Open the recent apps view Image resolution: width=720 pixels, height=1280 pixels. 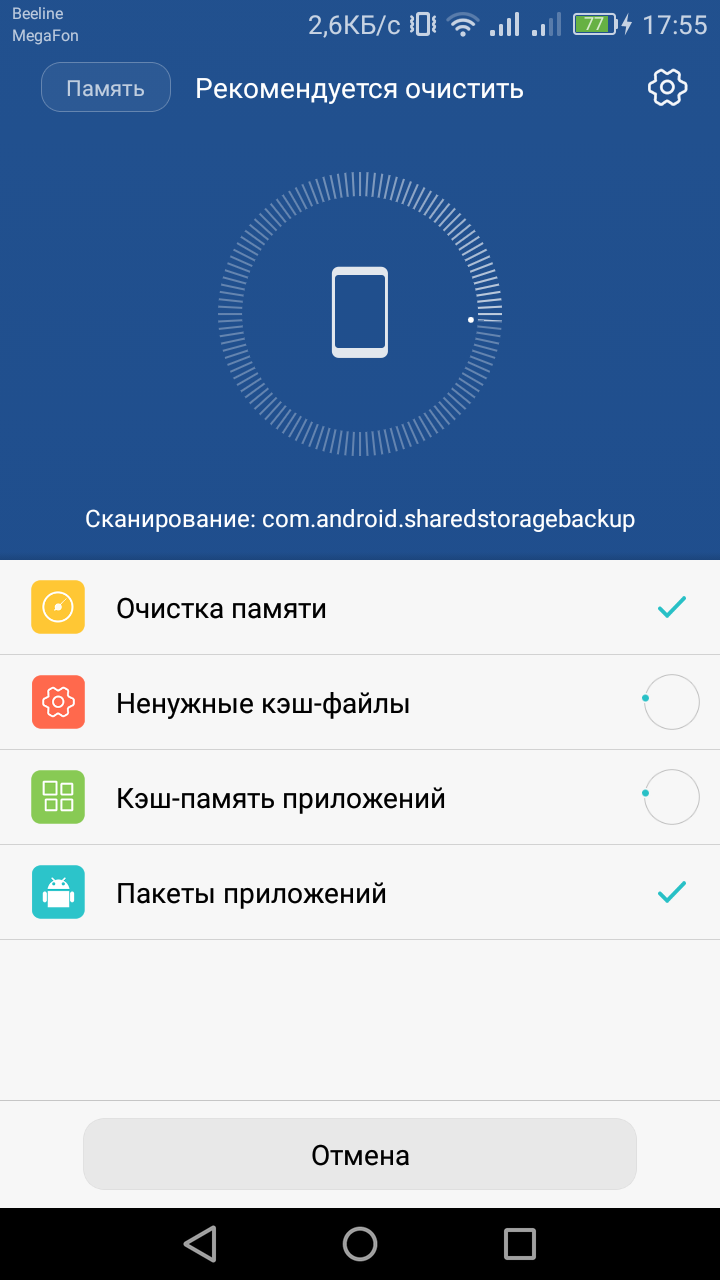coord(520,1244)
